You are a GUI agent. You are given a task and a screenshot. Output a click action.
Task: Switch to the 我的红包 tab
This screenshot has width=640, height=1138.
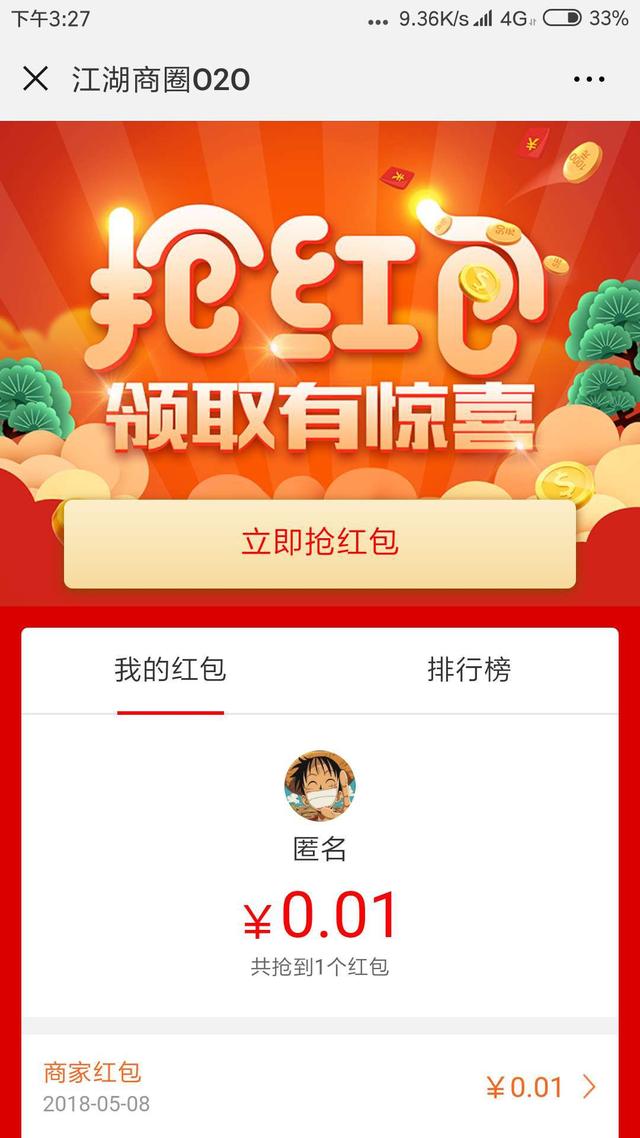click(x=170, y=670)
